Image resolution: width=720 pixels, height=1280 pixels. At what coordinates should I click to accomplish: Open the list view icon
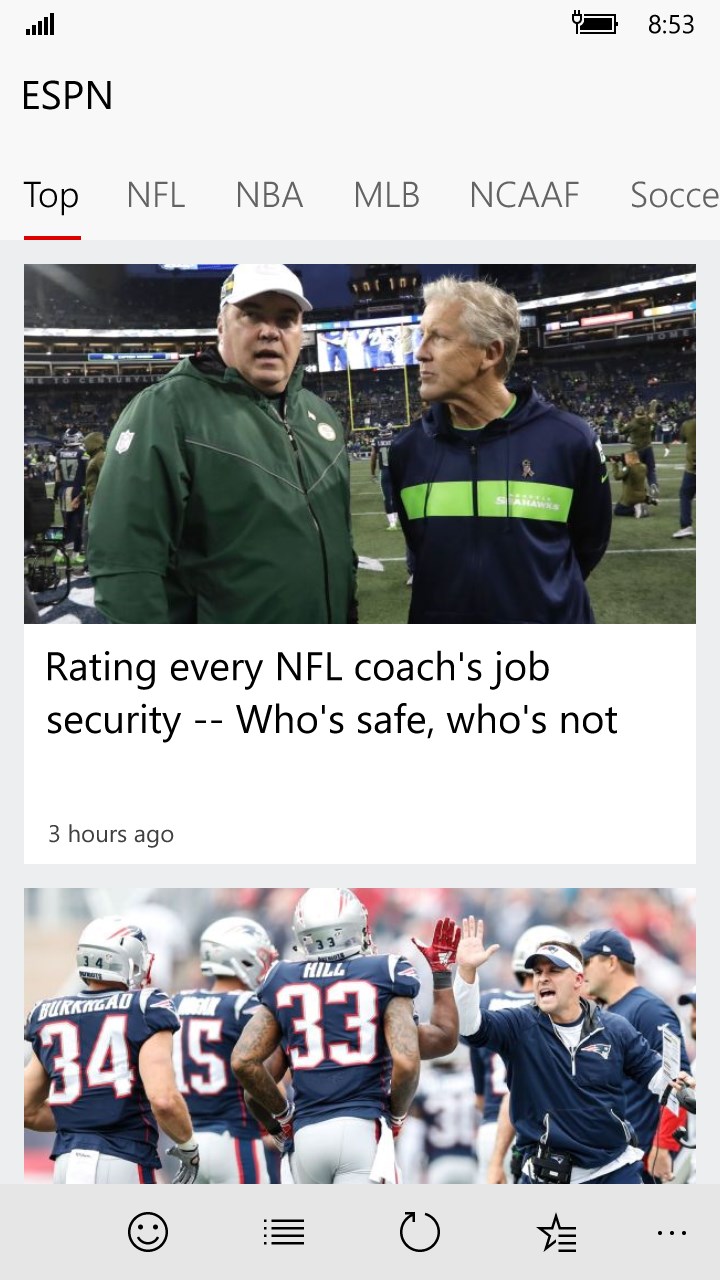pyautogui.click(x=284, y=1232)
